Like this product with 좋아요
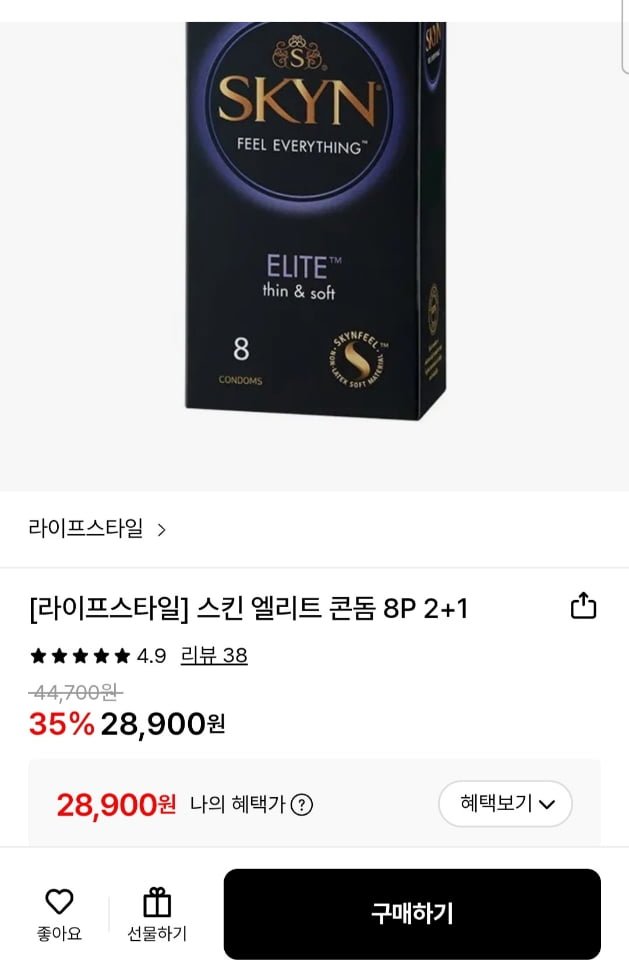 point(59,914)
